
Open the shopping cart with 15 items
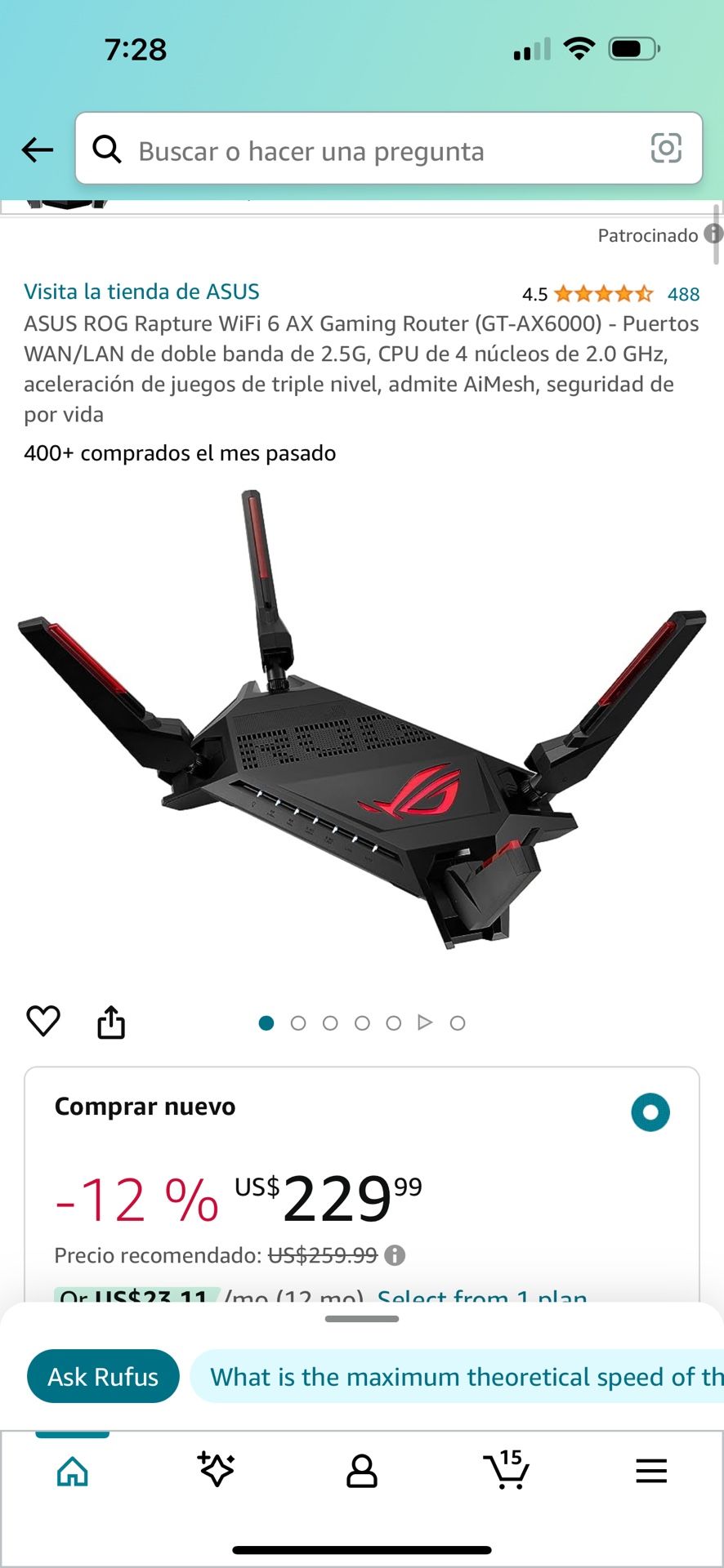507,1470
